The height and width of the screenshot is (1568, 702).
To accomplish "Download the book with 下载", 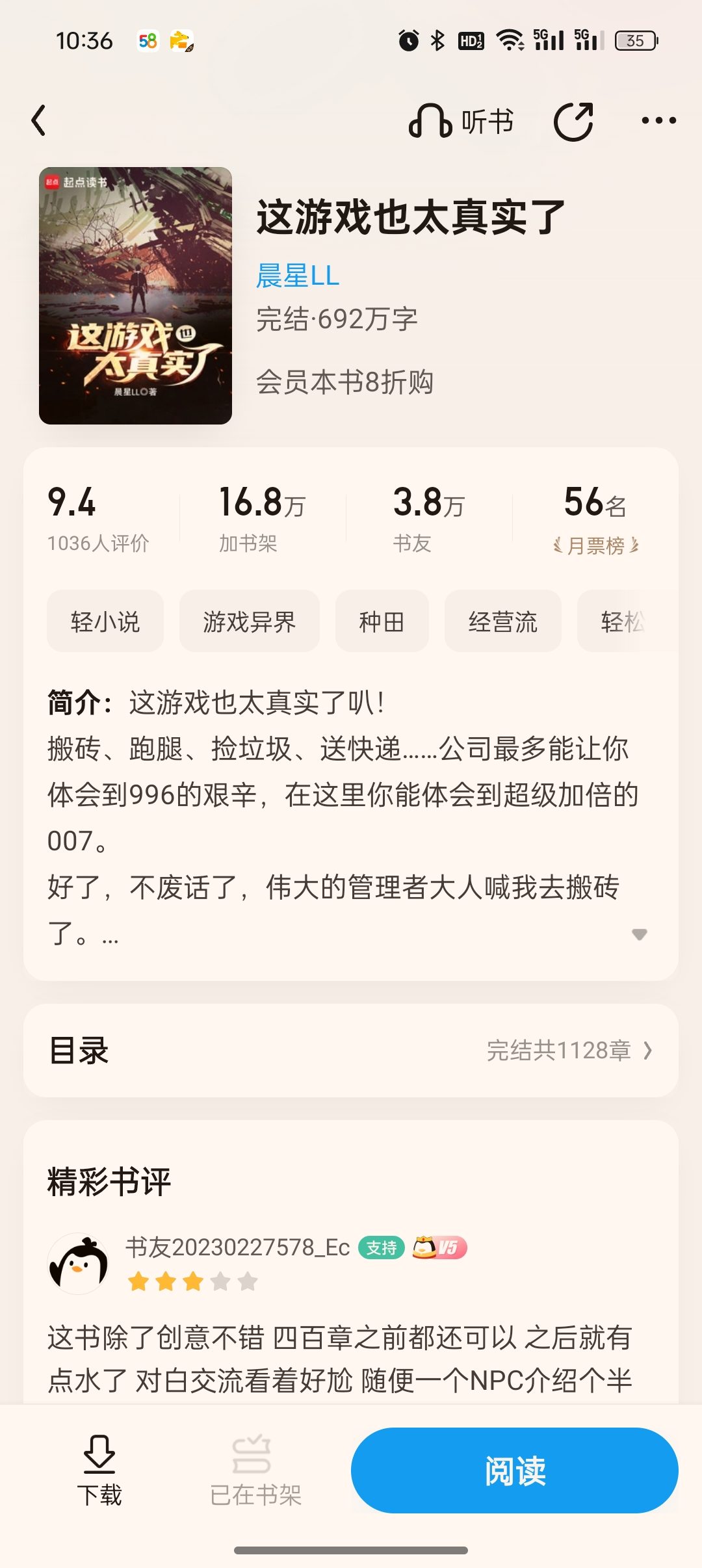I will (99, 1470).
